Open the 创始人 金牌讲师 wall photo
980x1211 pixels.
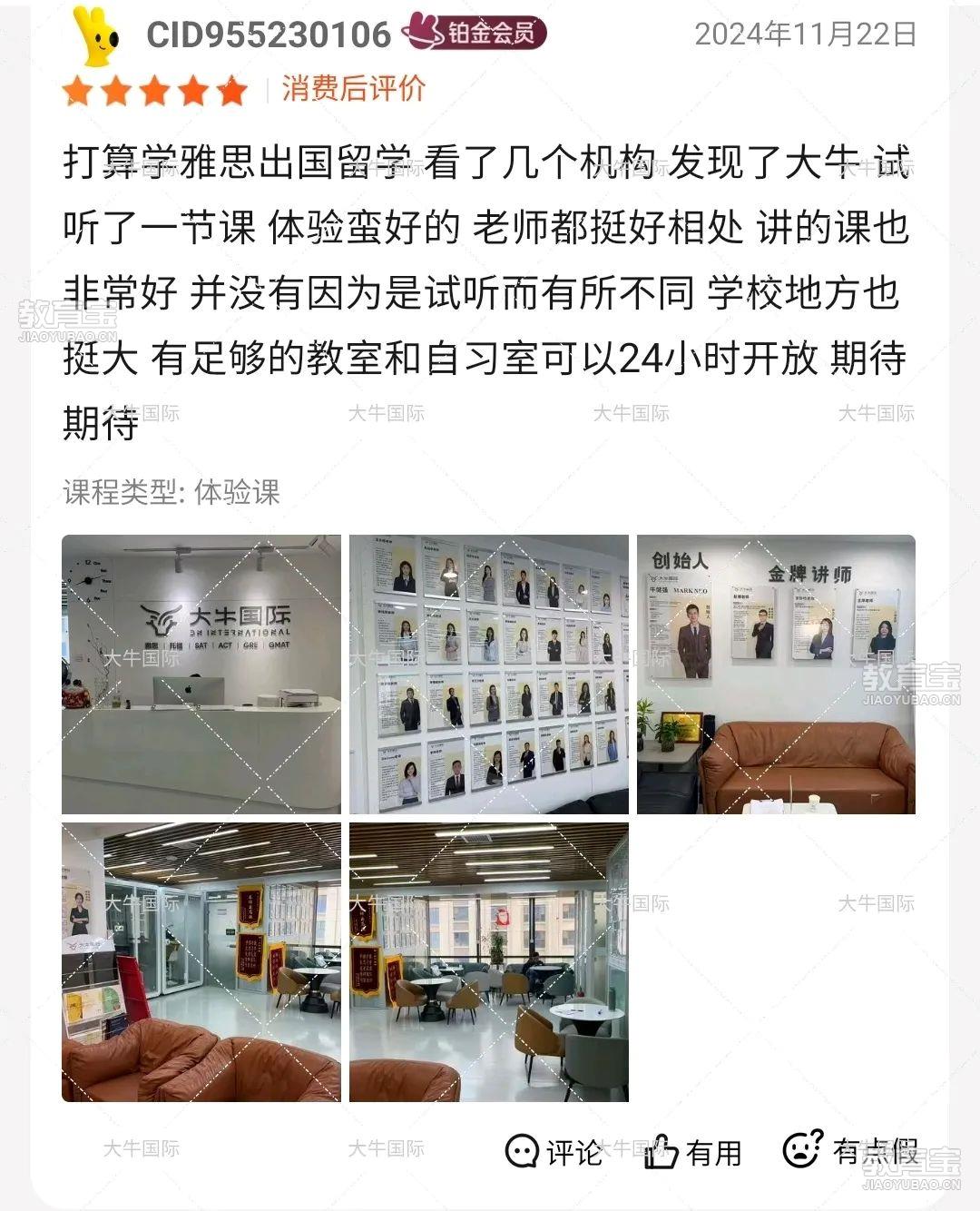(x=776, y=674)
